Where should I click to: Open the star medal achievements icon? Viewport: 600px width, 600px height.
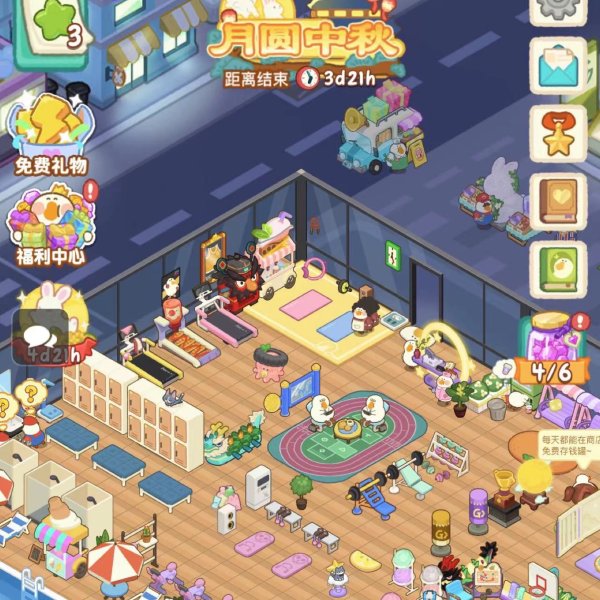coord(557,135)
